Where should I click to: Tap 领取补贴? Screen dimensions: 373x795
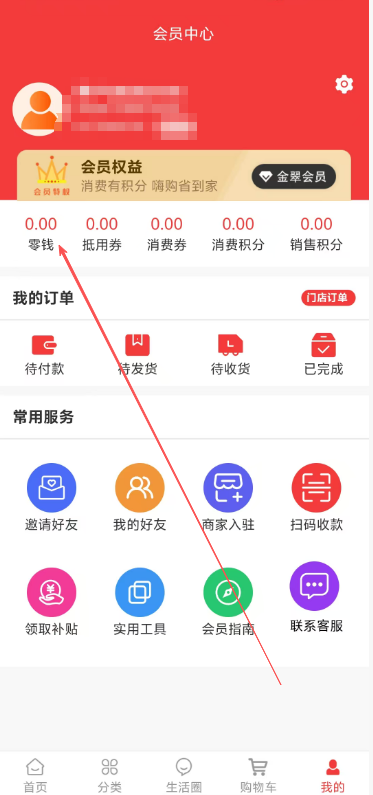tap(51, 602)
